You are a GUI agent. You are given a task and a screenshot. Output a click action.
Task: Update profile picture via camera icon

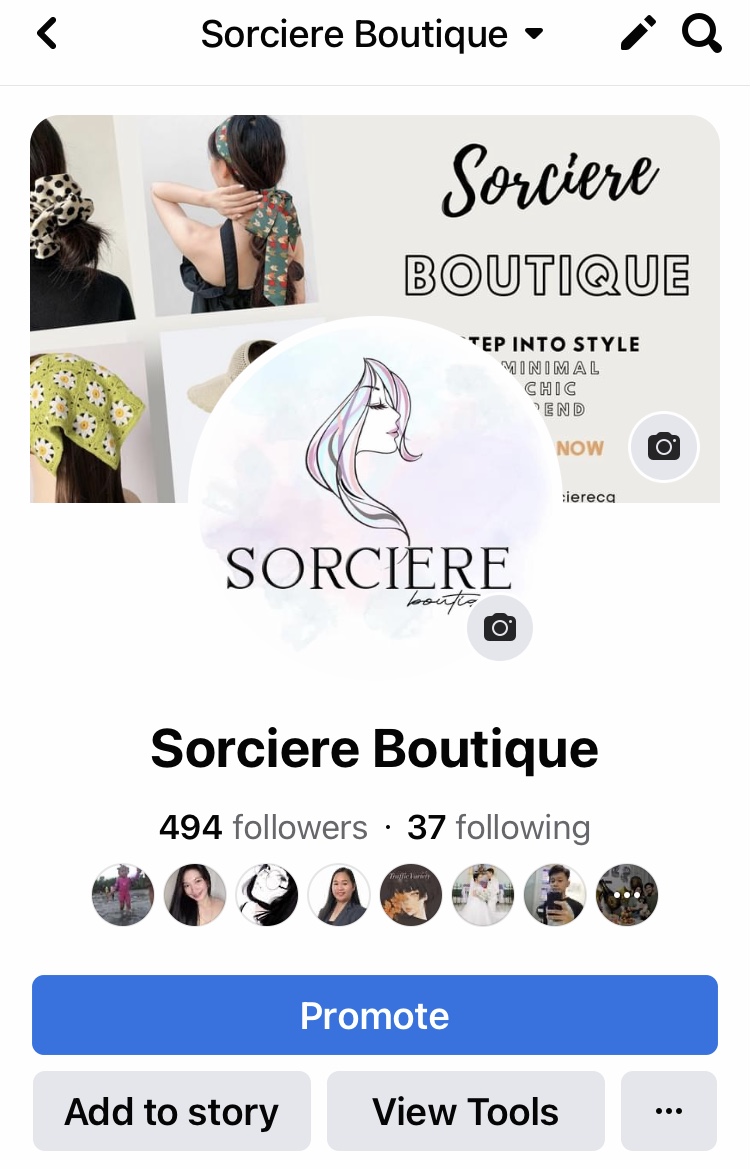[x=500, y=628]
